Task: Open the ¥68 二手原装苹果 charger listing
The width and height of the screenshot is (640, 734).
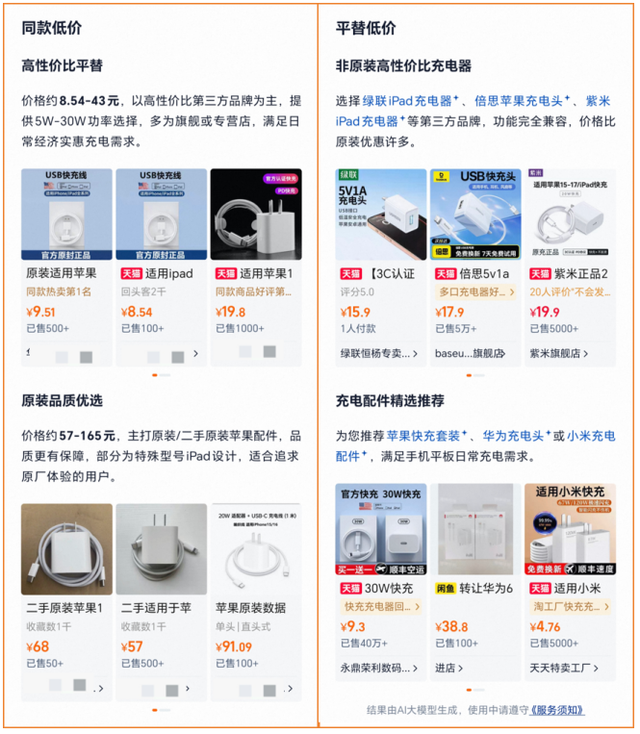Action: pyautogui.click(x=66, y=602)
